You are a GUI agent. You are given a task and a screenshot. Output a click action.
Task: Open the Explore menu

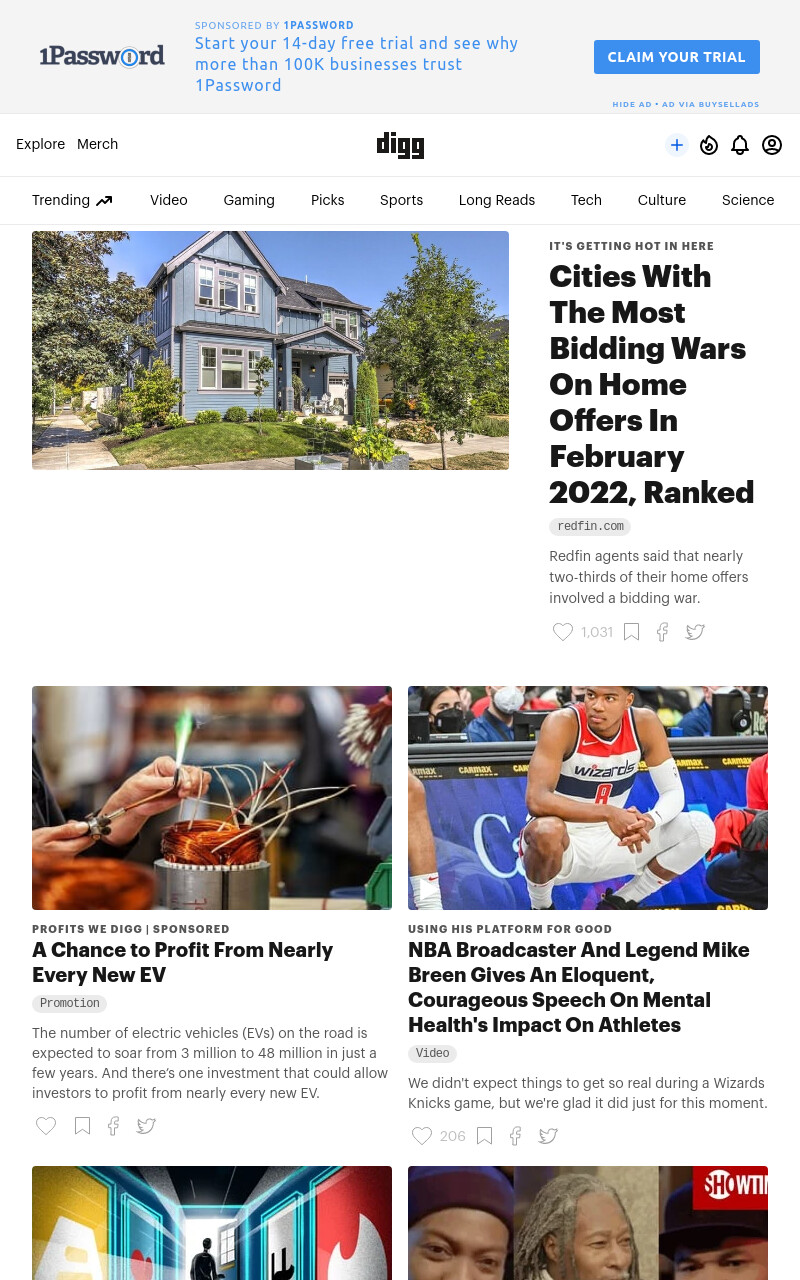tap(40, 144)
